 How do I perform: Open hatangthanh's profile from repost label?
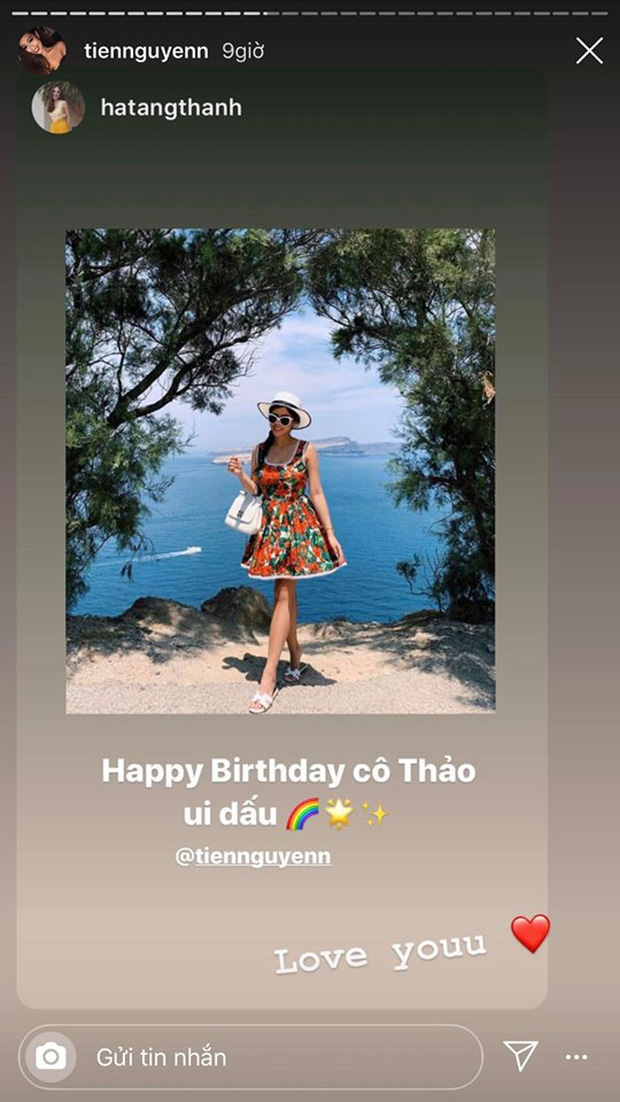point(171,108)
